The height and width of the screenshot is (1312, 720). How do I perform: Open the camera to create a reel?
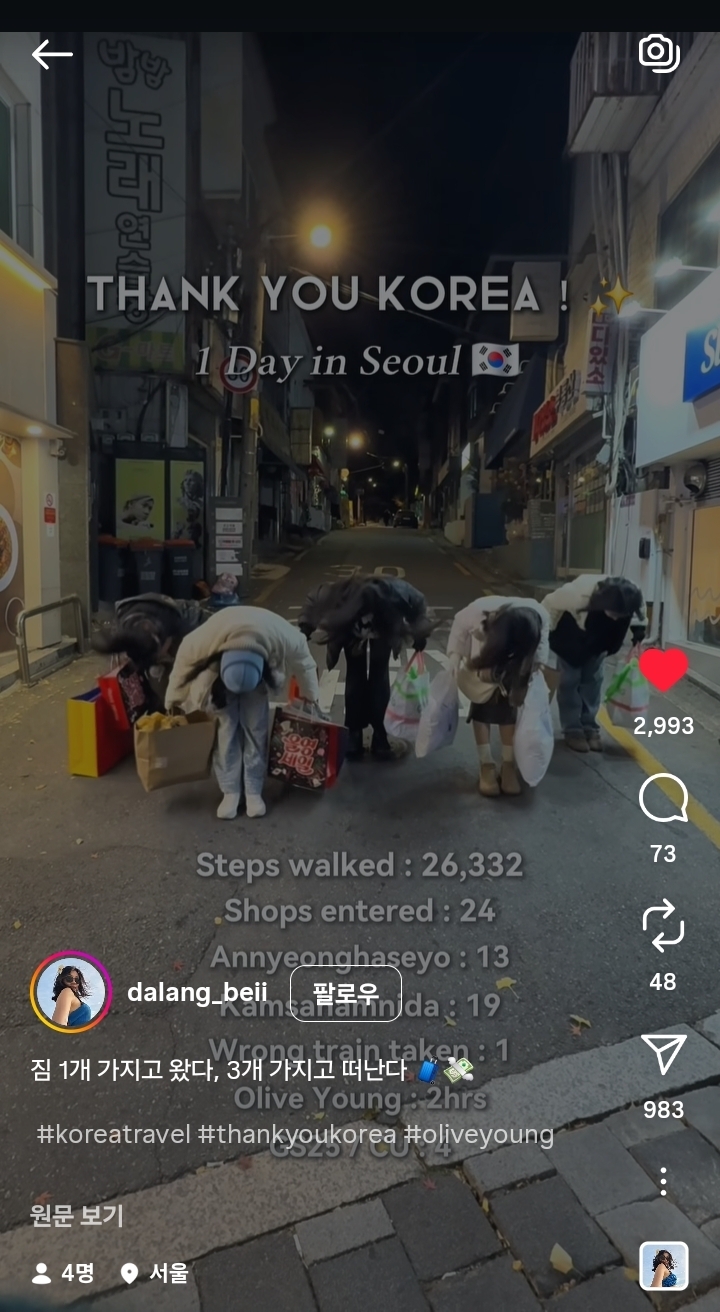point(659,52)
